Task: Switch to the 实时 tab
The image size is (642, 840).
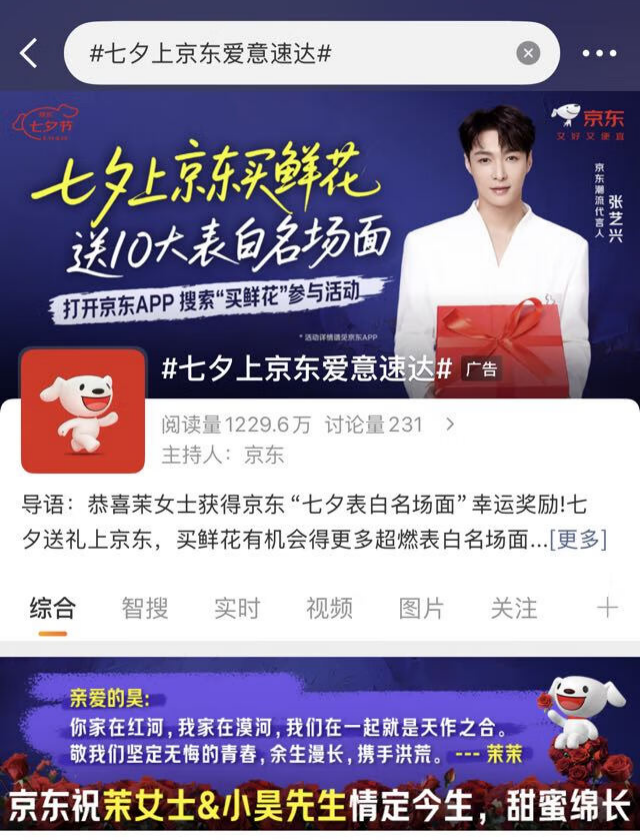Action: point(237,607)
